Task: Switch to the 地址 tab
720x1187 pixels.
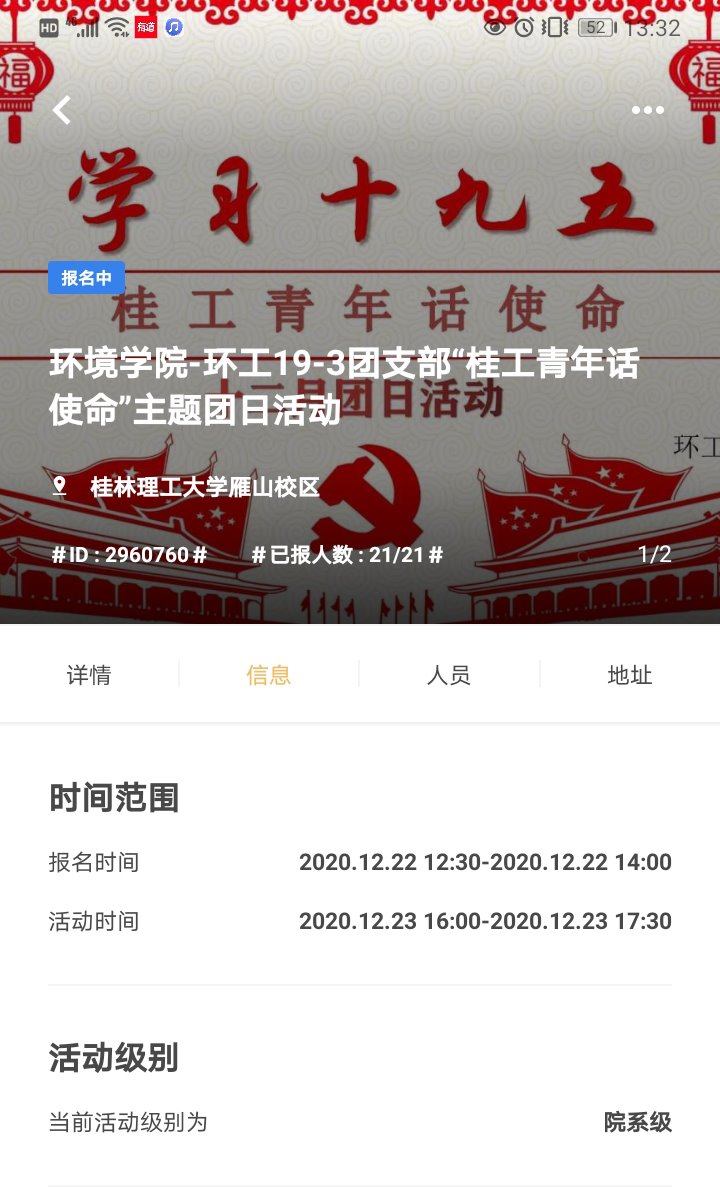Action: tap(629, 675)
